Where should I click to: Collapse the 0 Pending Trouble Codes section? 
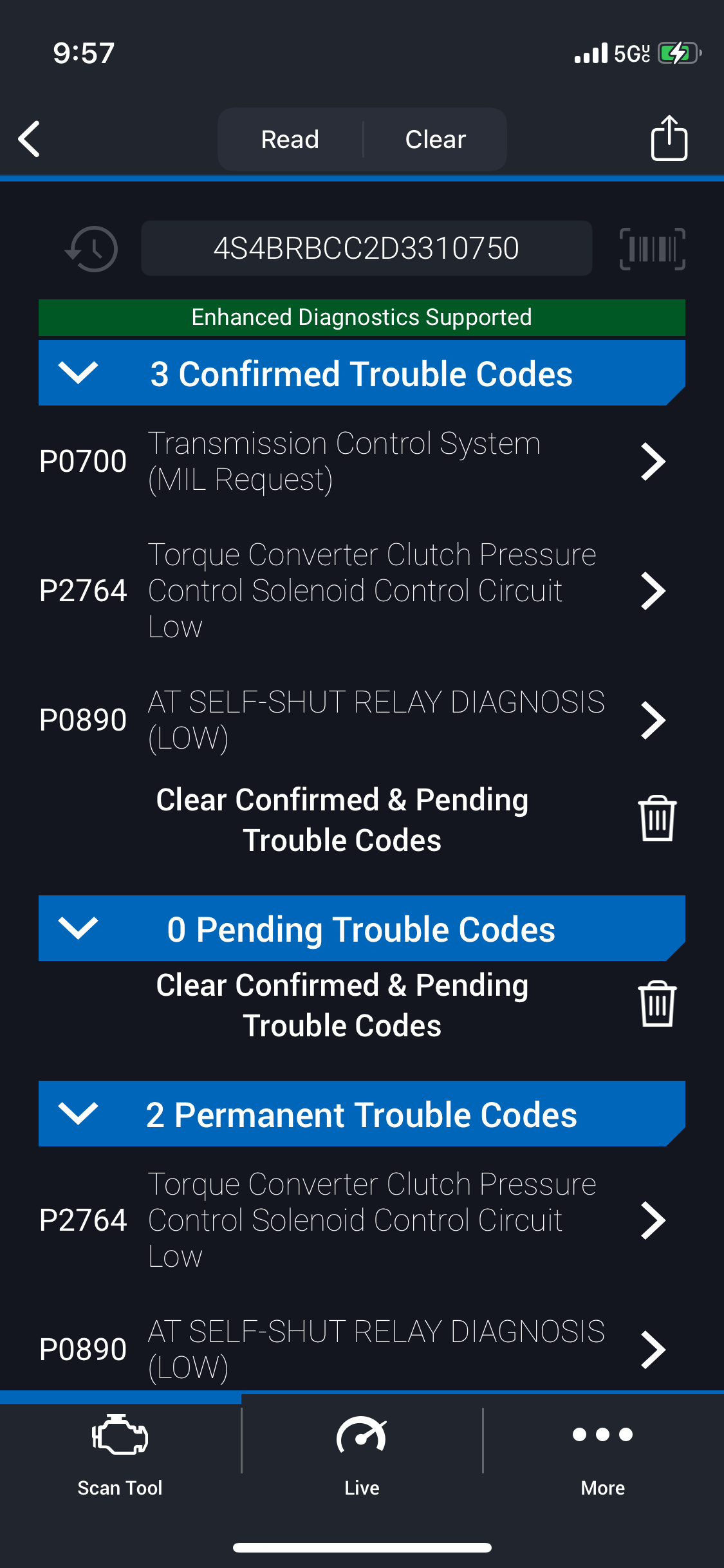pos(78,929)
